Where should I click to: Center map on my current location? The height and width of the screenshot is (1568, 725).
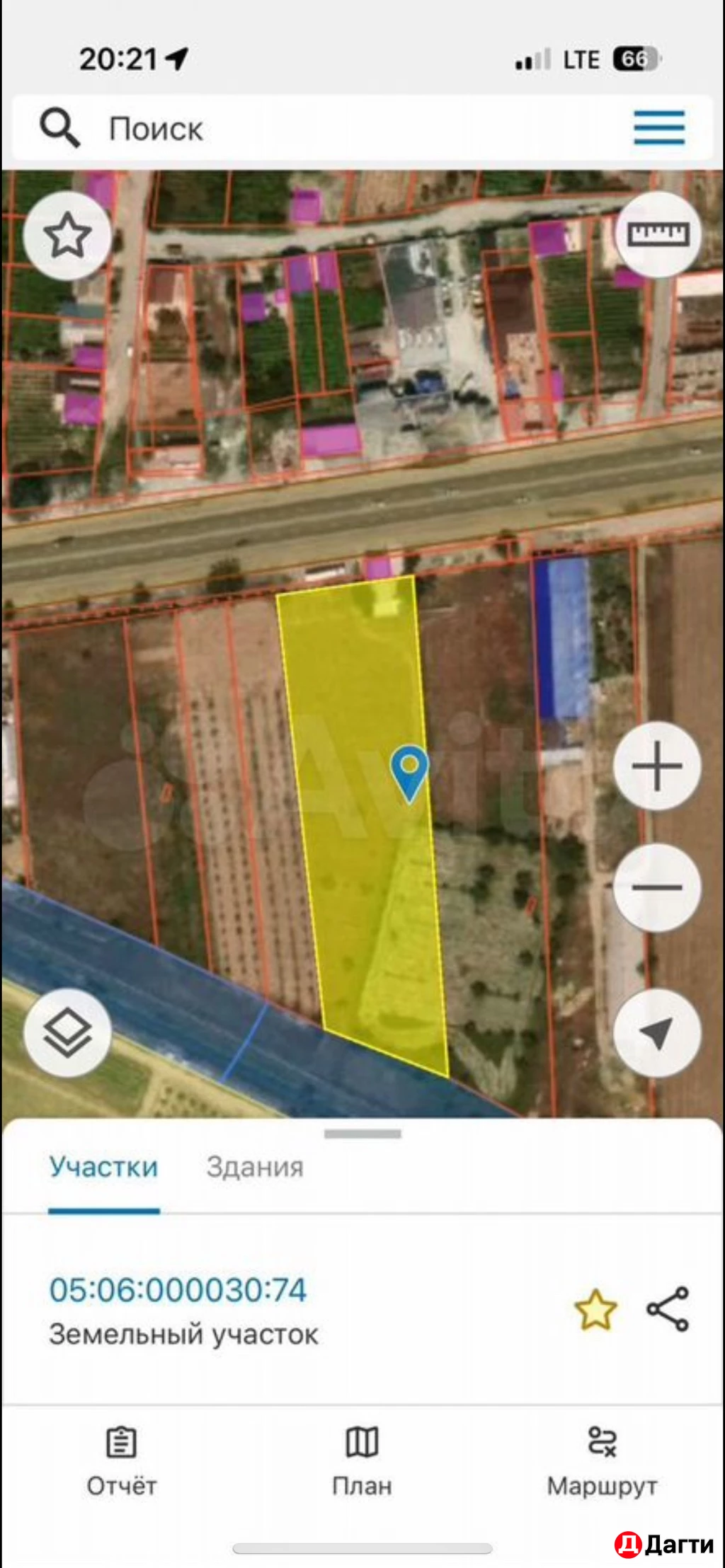[x=657, y=1033]
